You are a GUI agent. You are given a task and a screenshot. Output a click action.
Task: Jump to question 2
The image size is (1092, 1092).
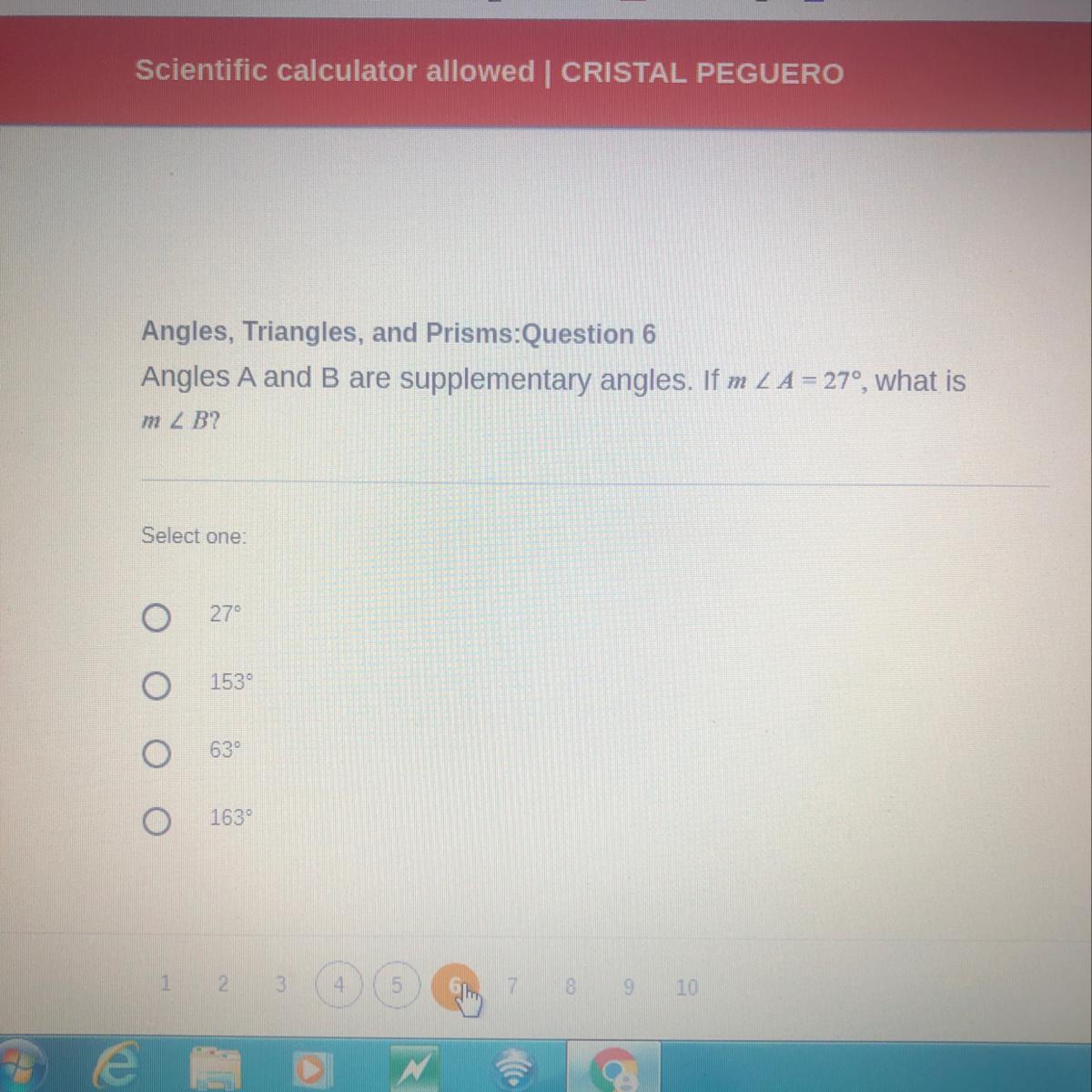pyautogui.click(x=223, y=985)
